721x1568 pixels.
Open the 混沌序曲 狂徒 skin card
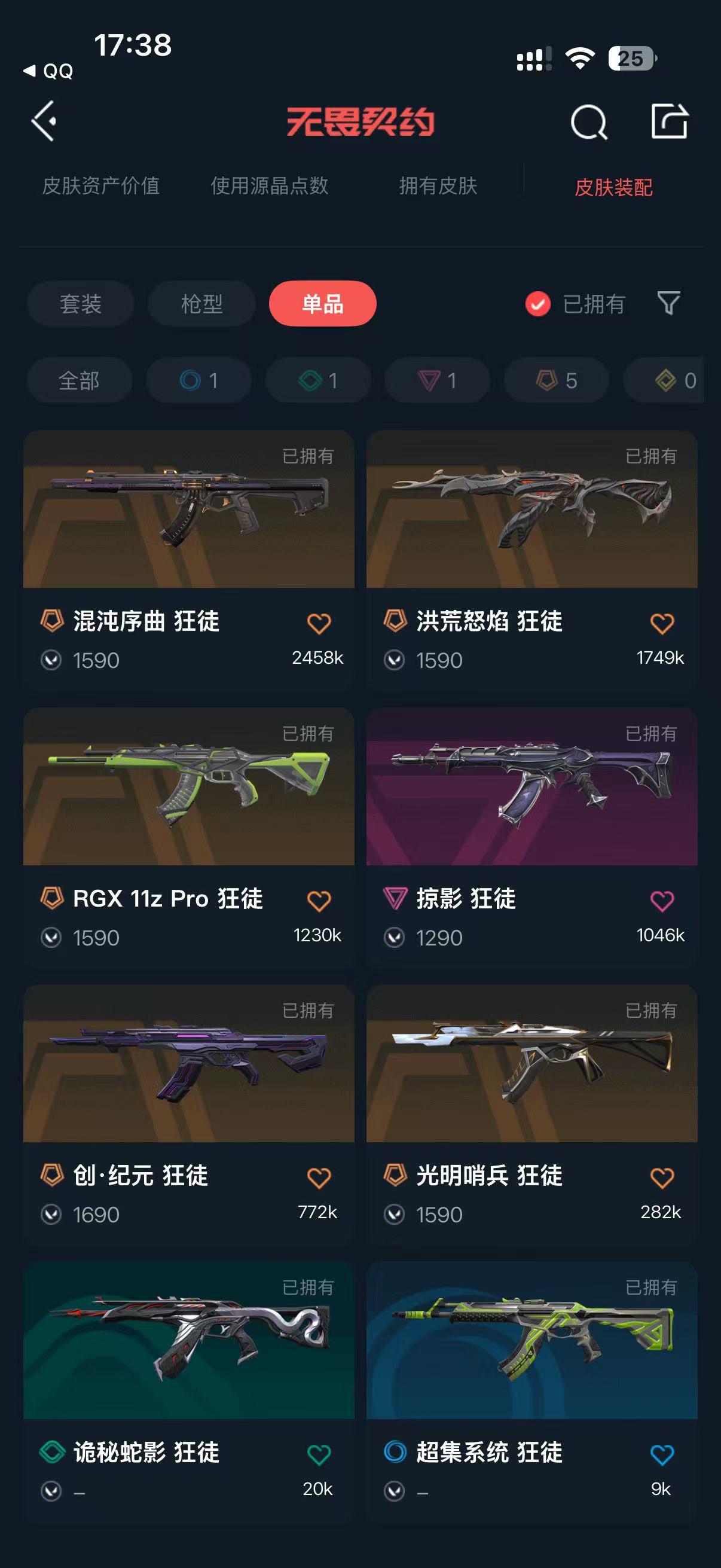[188, 559]
